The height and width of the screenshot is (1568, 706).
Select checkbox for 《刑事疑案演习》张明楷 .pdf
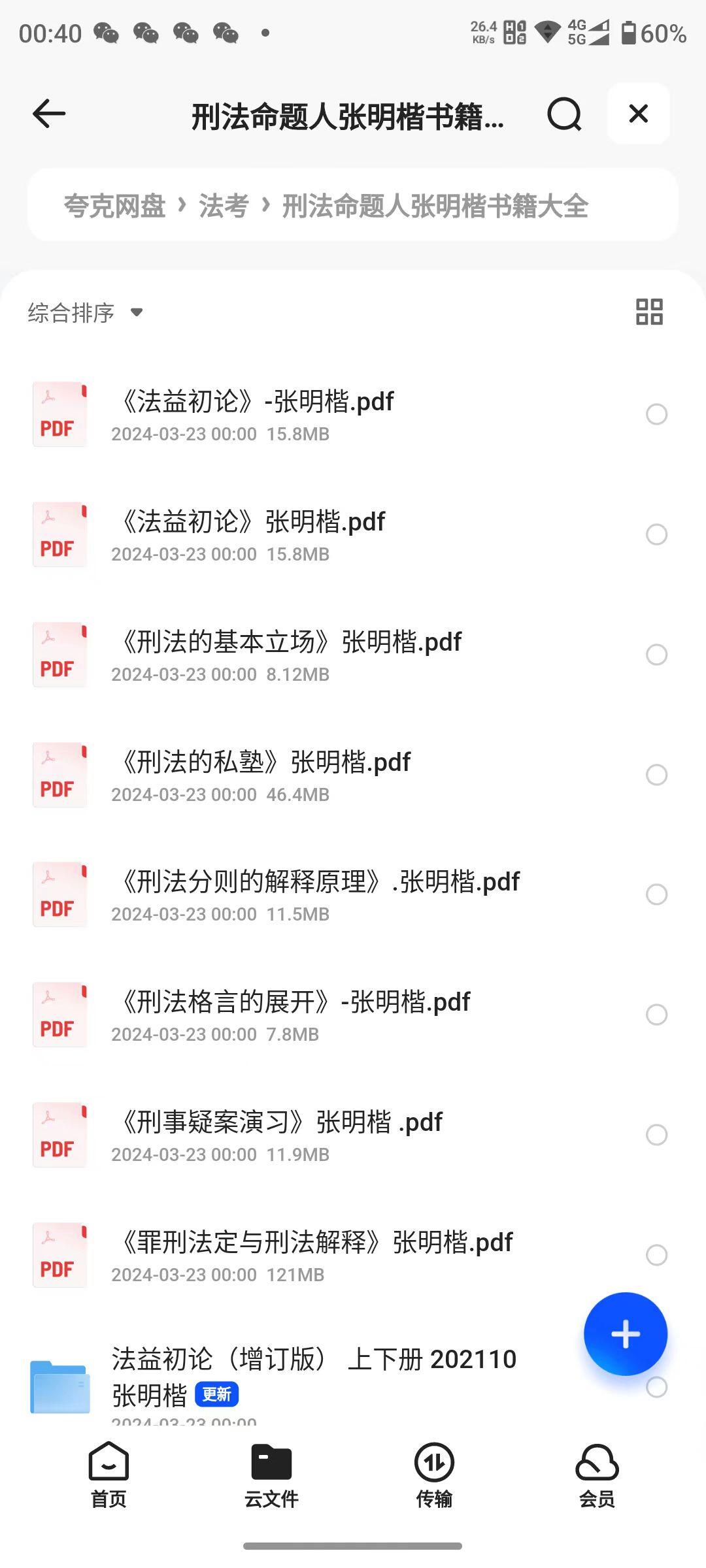656,1135
